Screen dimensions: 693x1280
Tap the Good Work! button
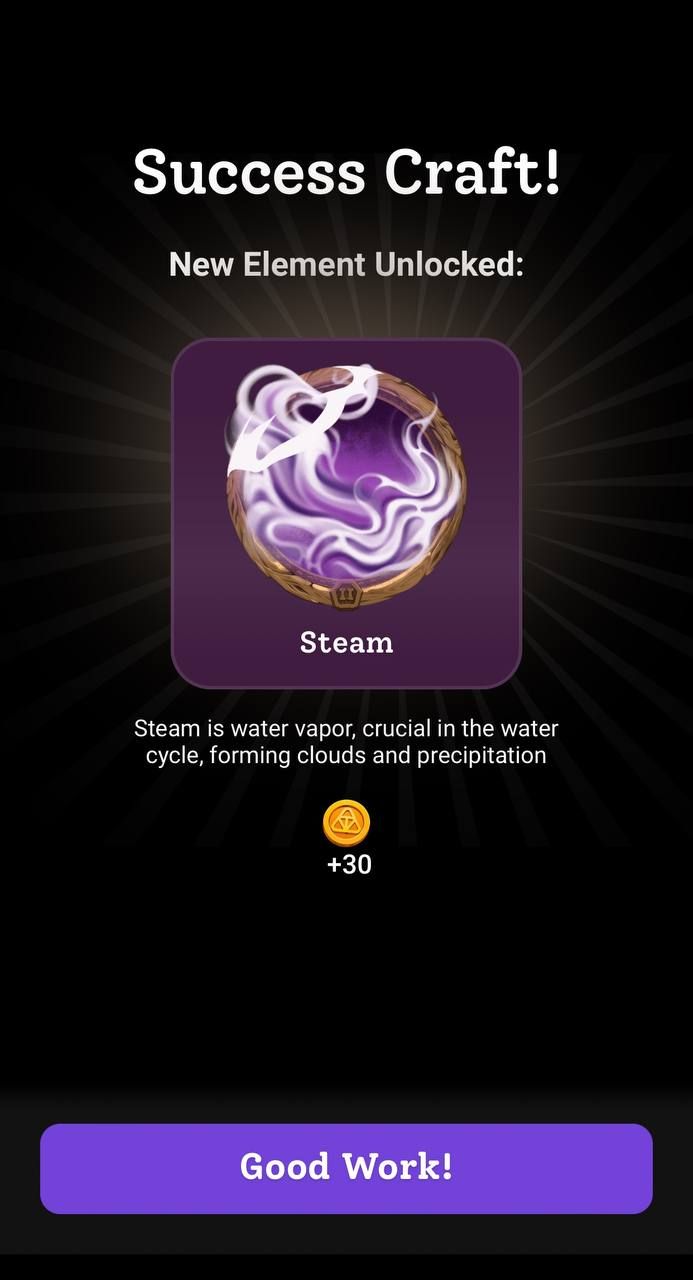click(346, 1168)
